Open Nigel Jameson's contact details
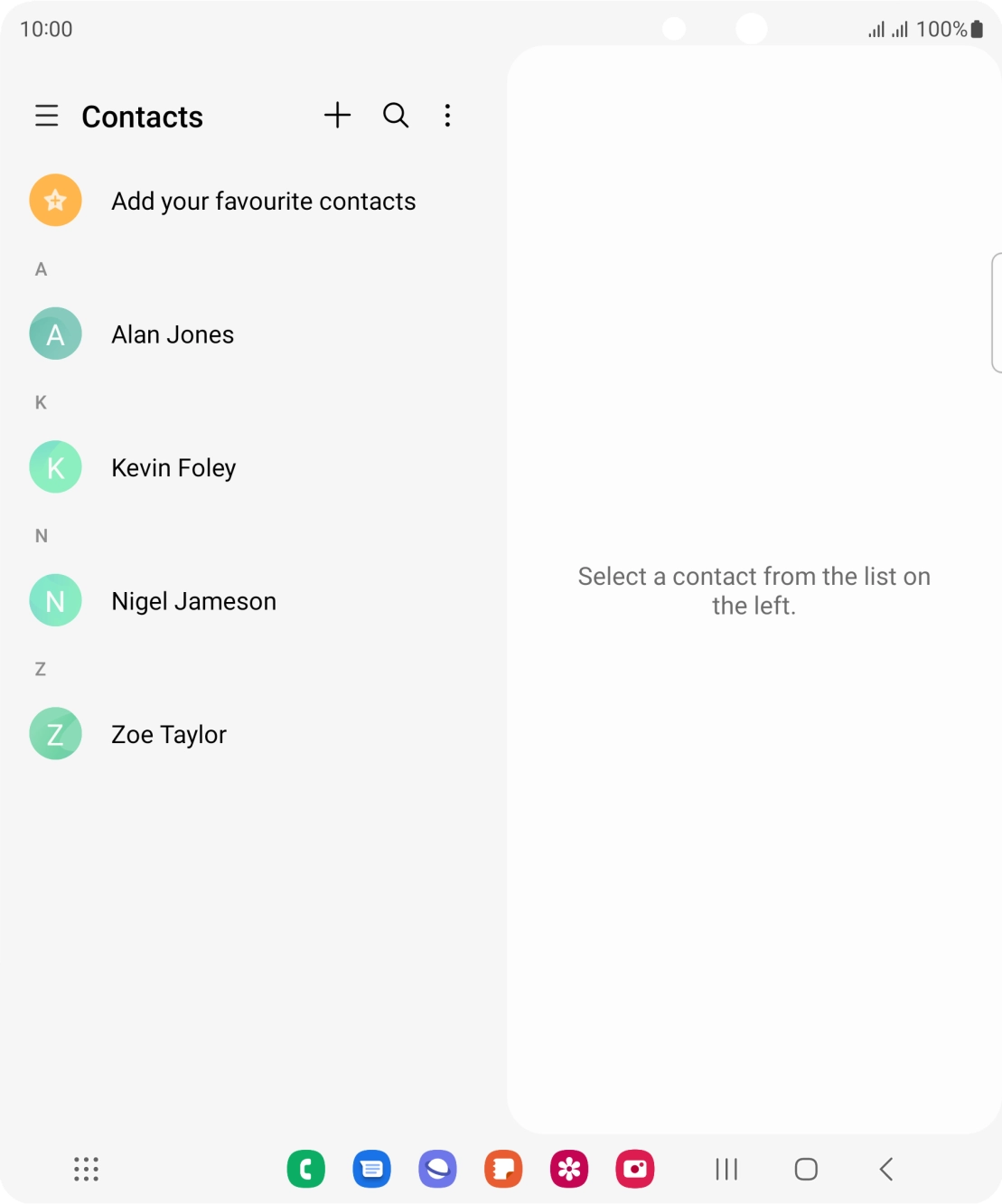Screen dimensions: 1002x1204 193,600
